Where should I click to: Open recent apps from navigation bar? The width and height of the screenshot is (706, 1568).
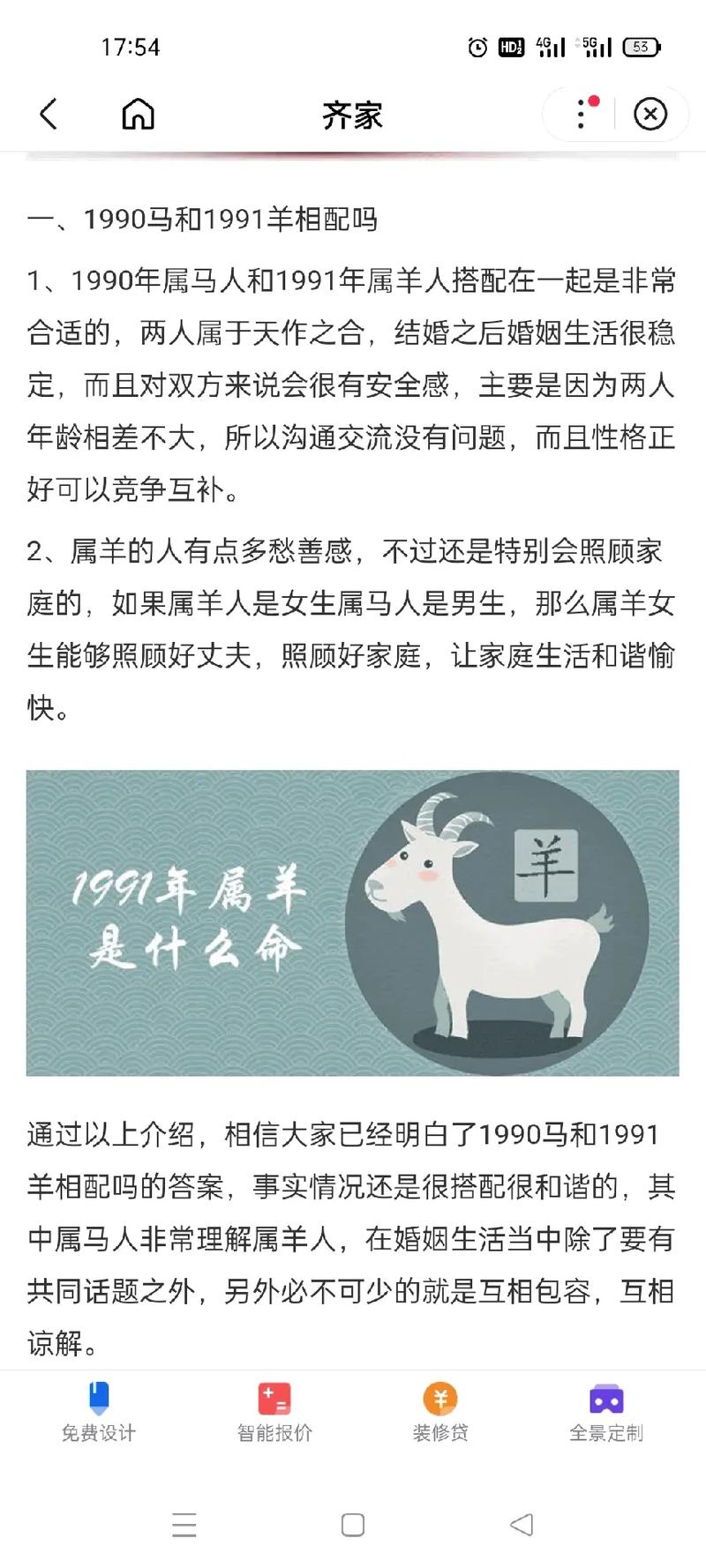pos(184,1525)
